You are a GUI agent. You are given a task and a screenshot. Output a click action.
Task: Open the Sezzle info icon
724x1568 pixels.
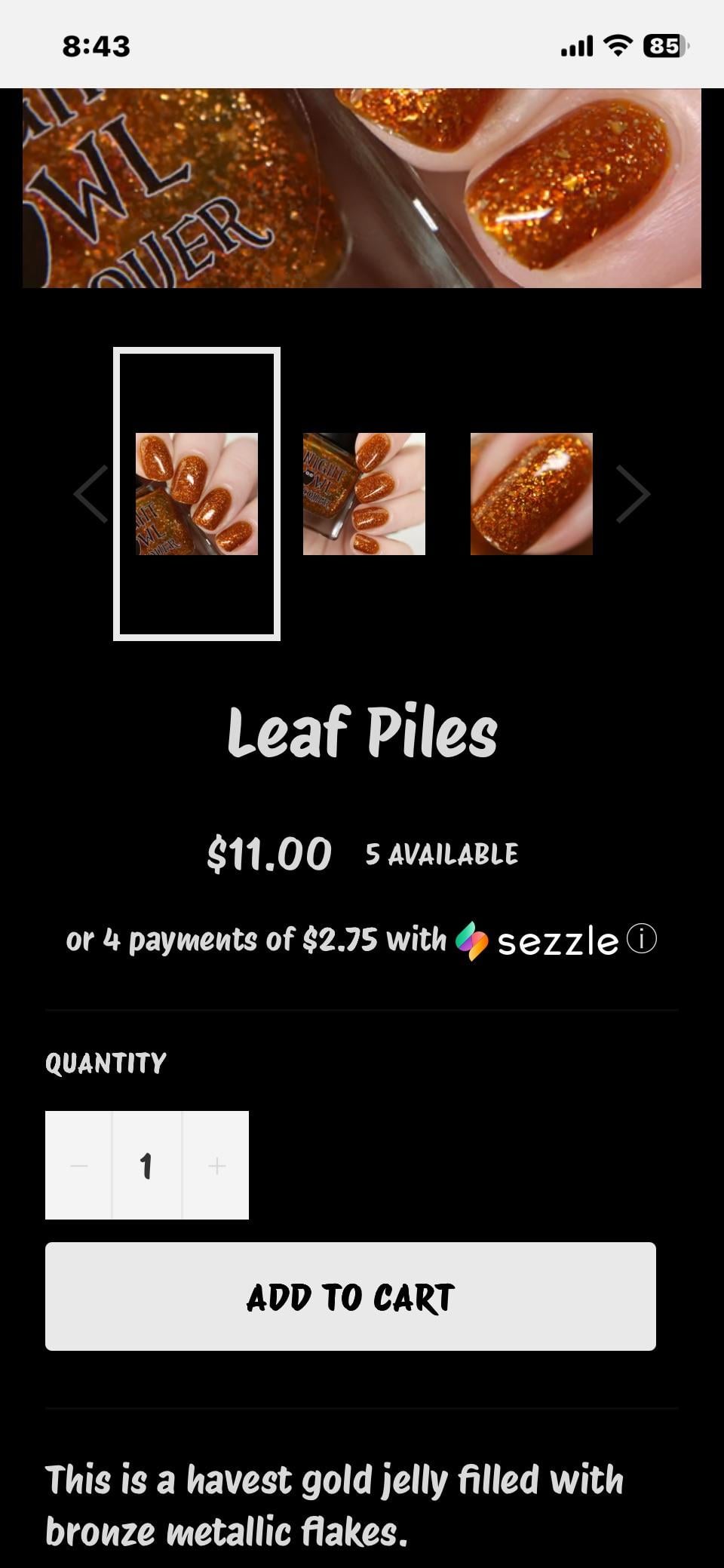click(642, 939)
